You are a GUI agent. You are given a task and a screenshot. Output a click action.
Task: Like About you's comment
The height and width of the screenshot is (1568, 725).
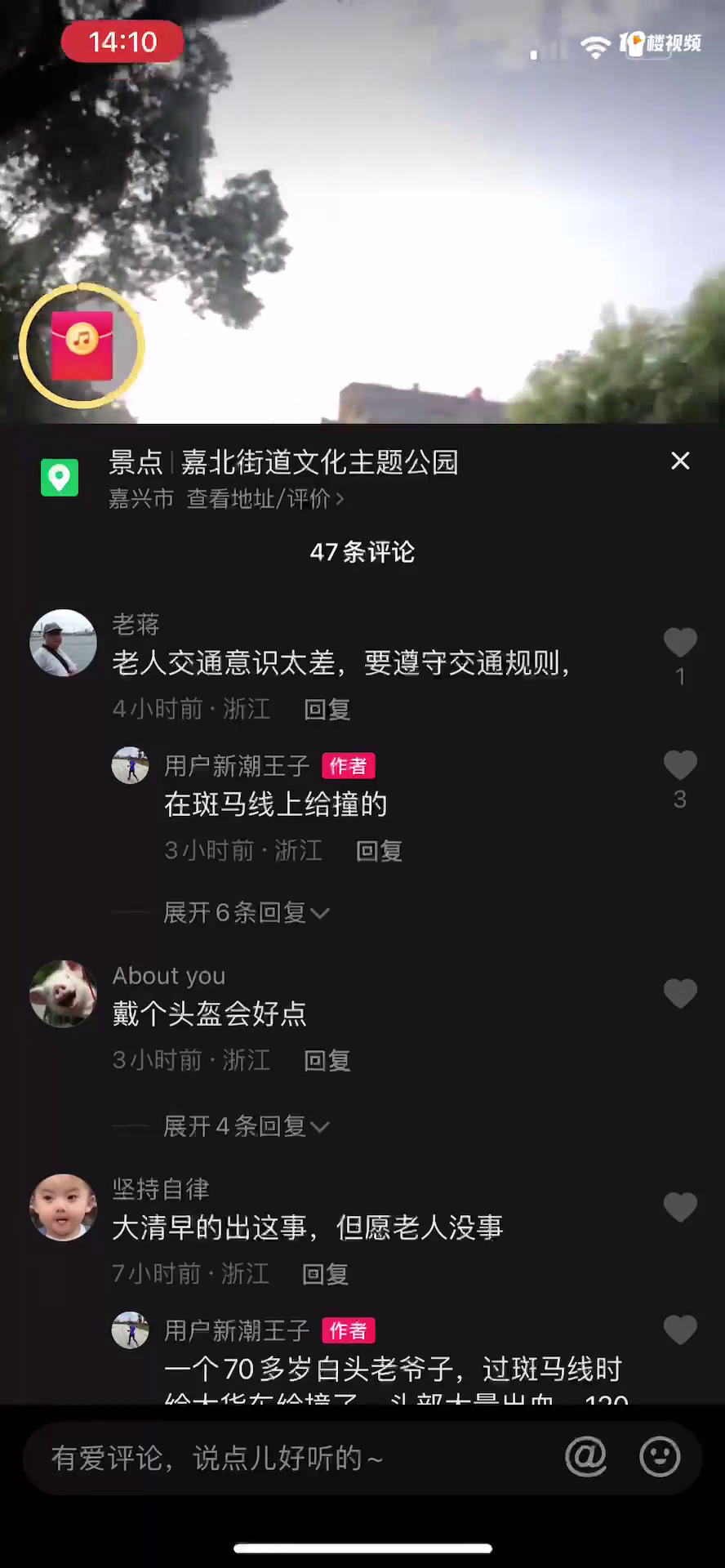679,994
